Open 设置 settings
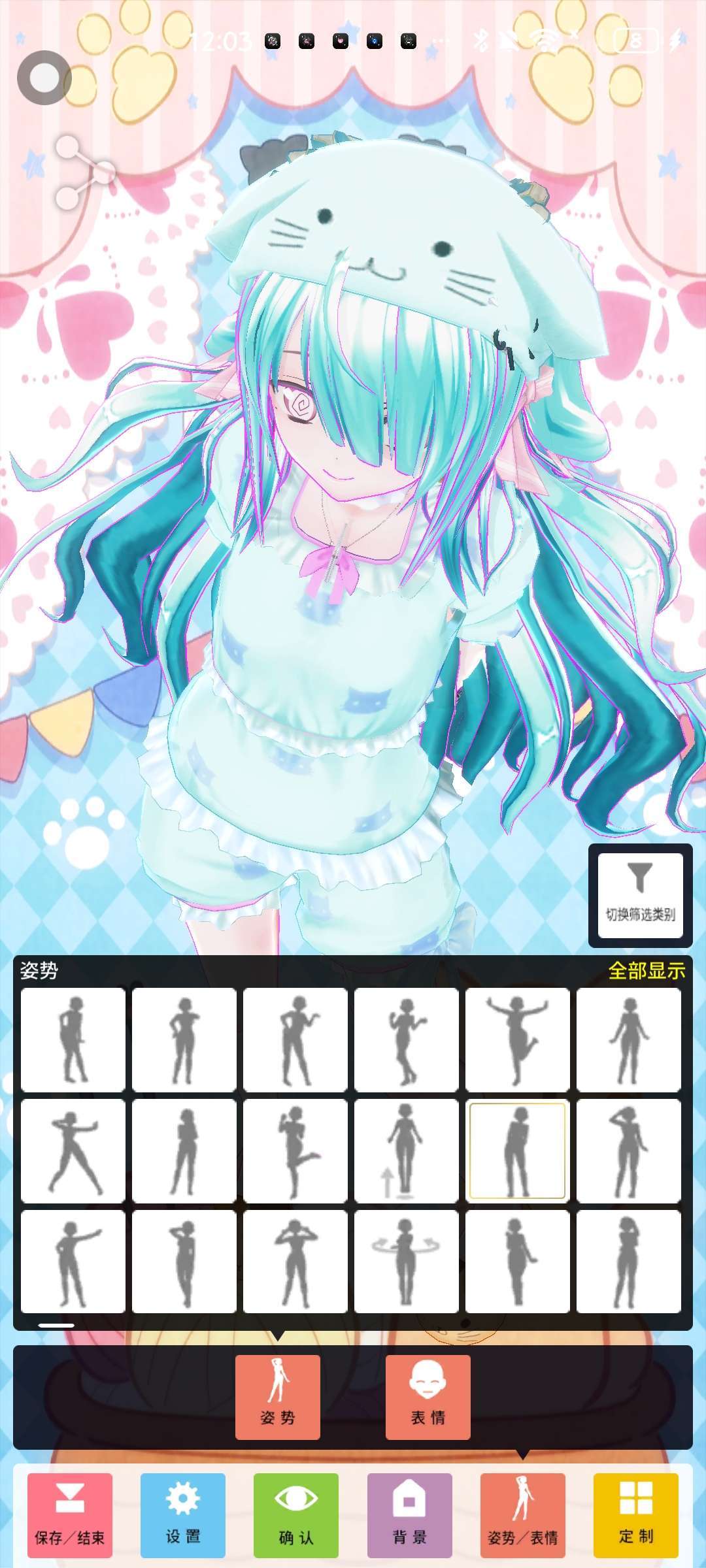This screenshot has width=706, height=1568. point(183,1515)
